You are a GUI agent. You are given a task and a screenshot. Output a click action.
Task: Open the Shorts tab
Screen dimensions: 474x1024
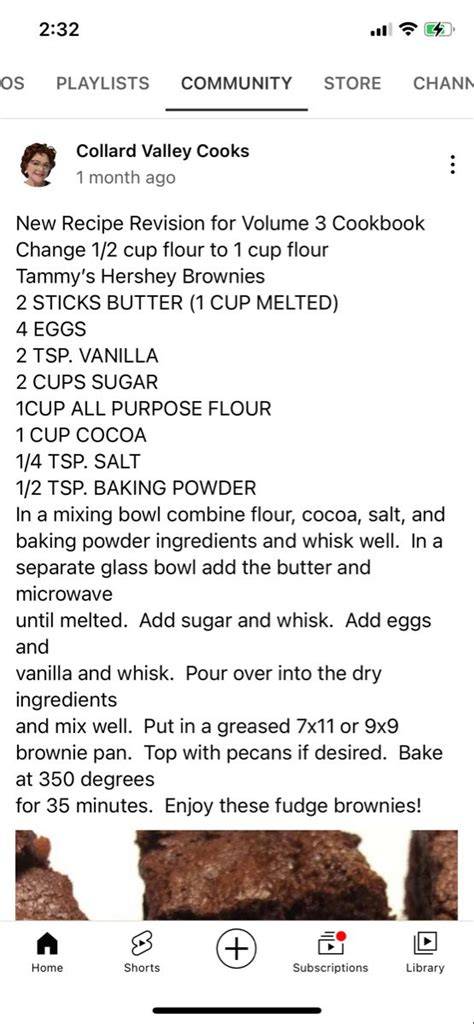pos(142,953)
